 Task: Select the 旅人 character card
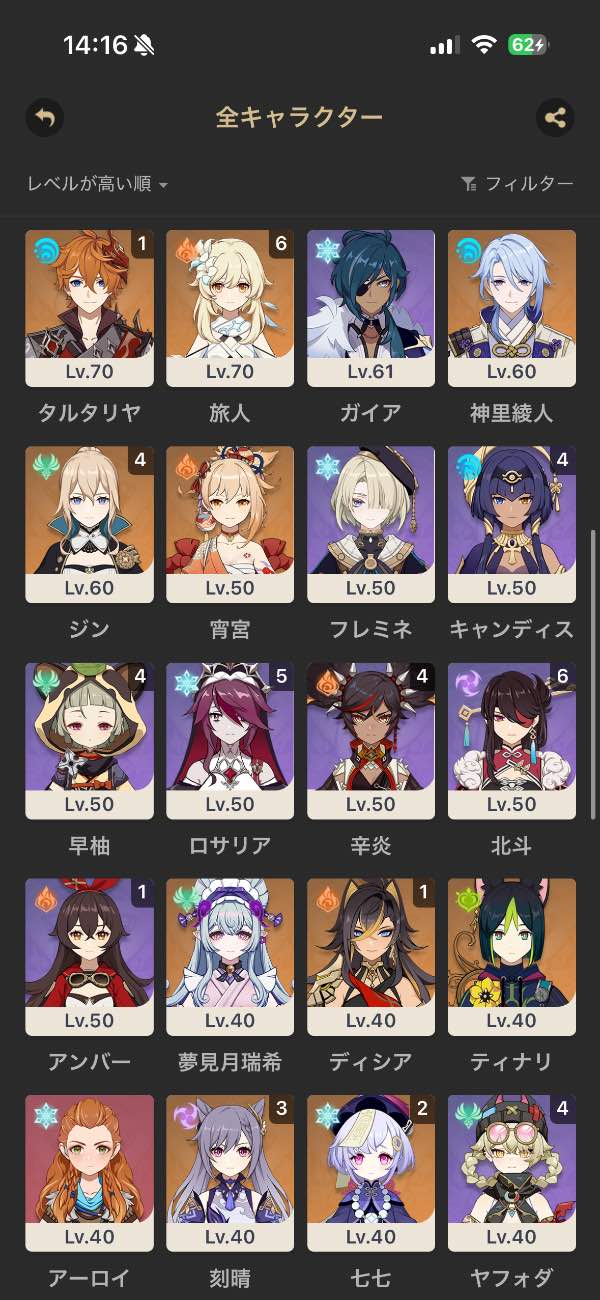pyautogui.click(x=230, y=308)
